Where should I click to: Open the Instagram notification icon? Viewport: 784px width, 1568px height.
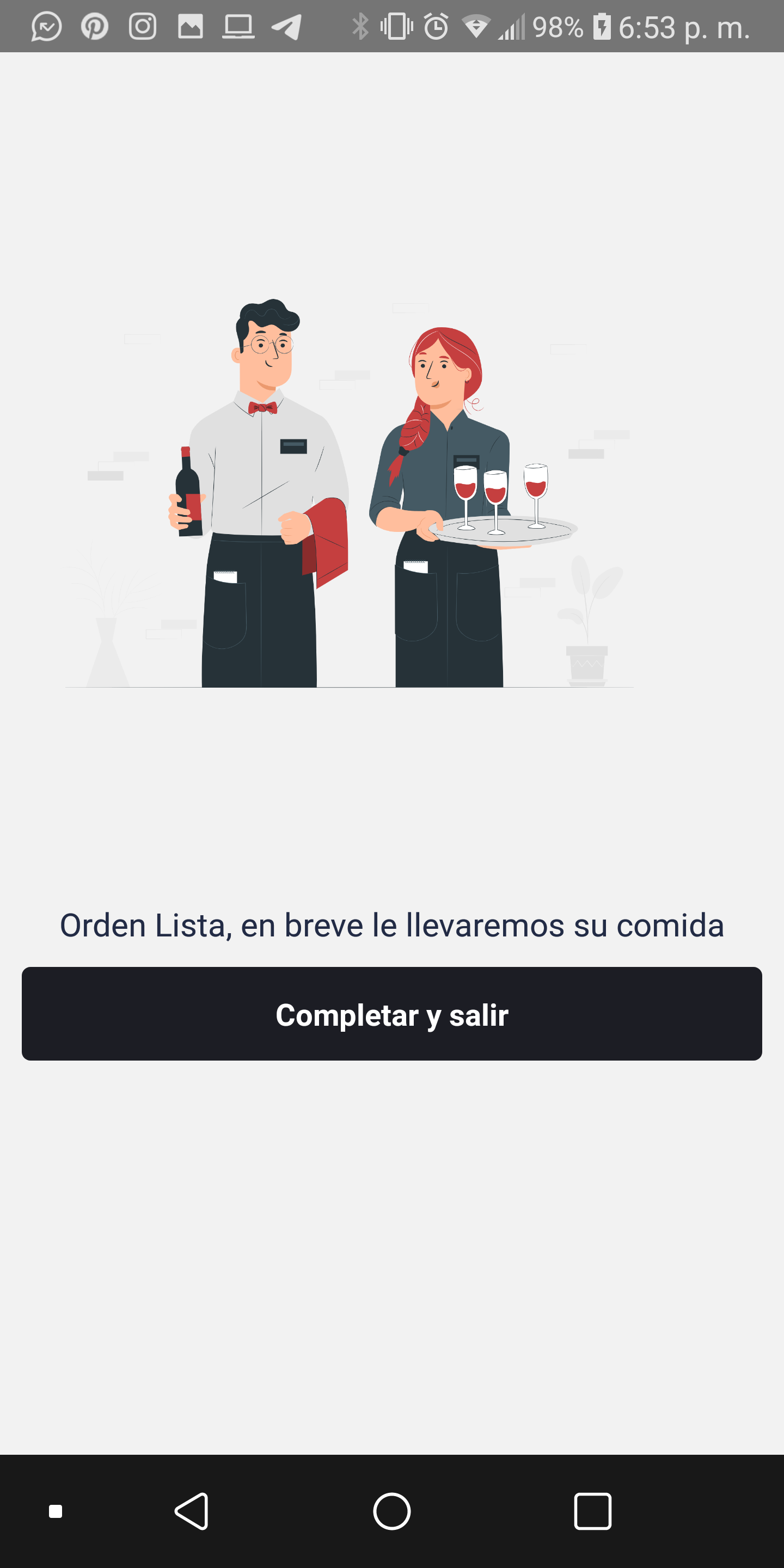143,26
